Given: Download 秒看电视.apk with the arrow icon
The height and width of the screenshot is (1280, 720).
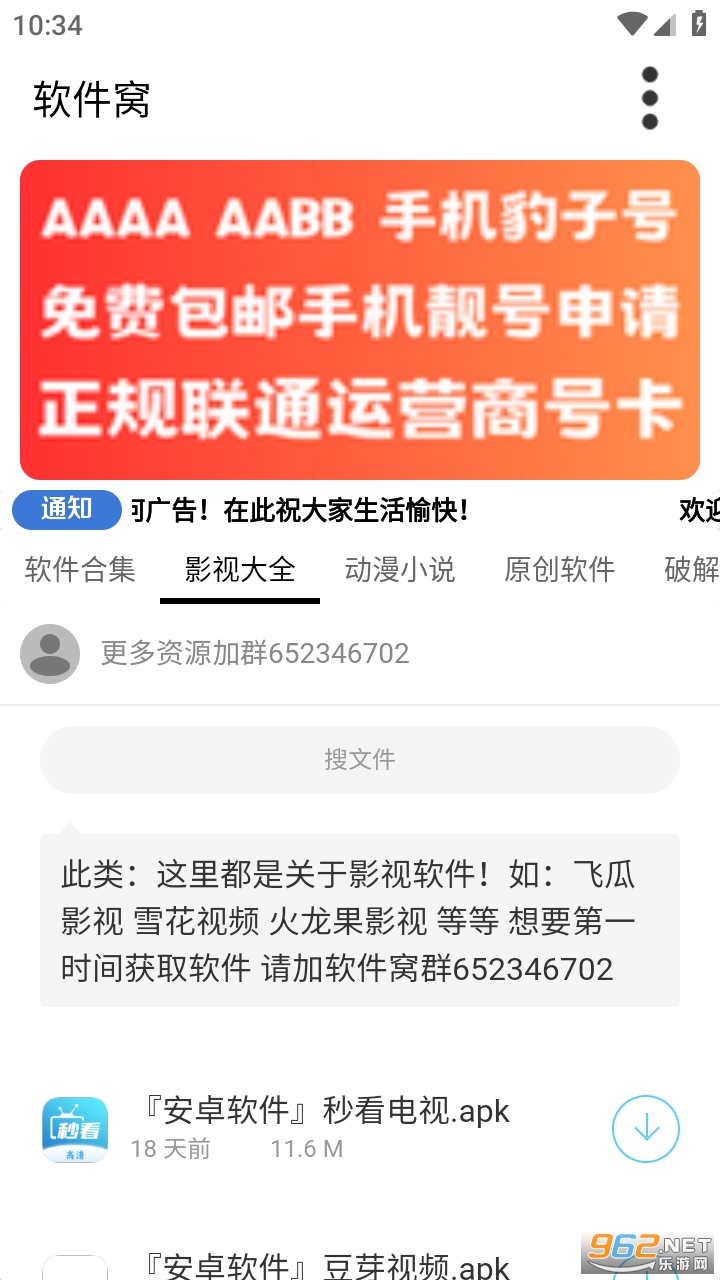Looking at the screenshot, I should click(646, 1129).
